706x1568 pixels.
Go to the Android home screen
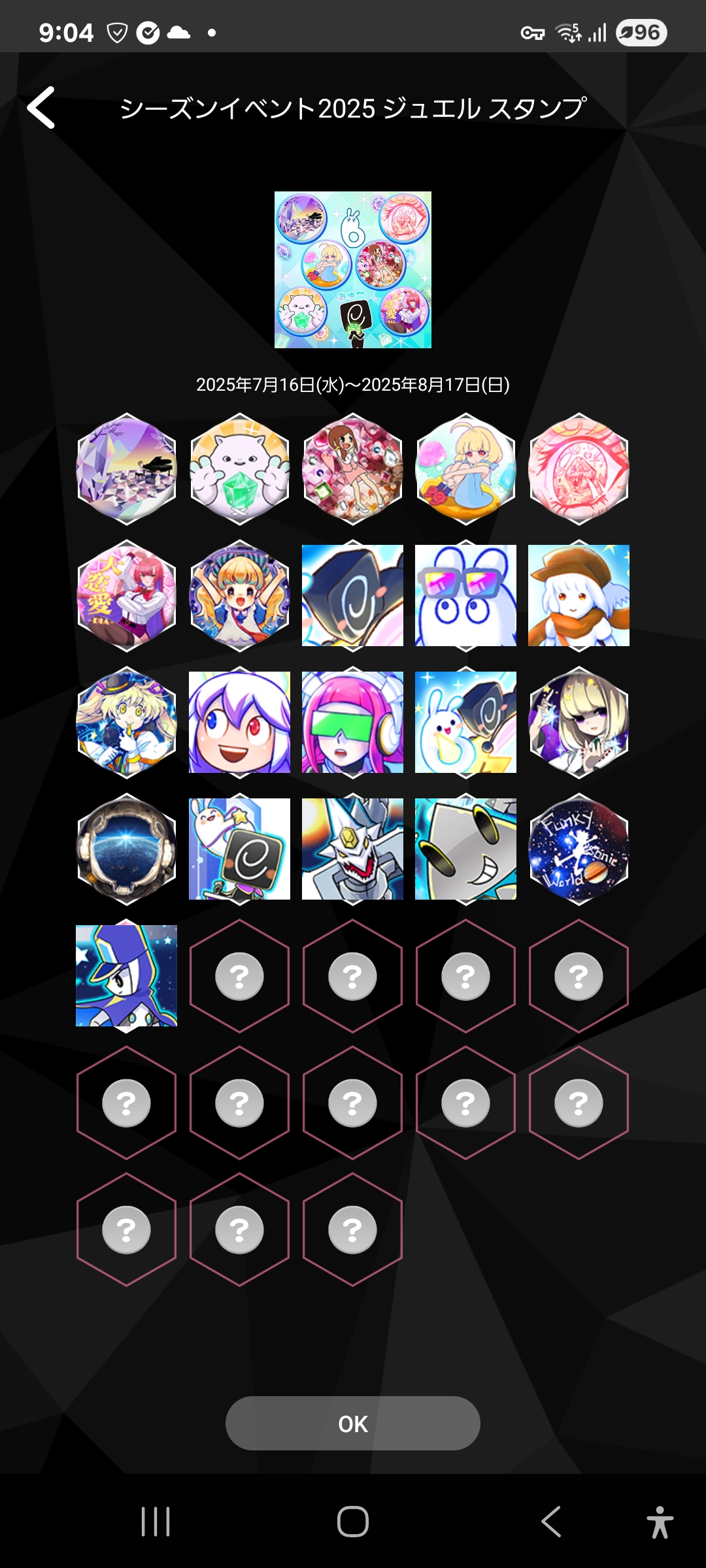(353, 1522)
